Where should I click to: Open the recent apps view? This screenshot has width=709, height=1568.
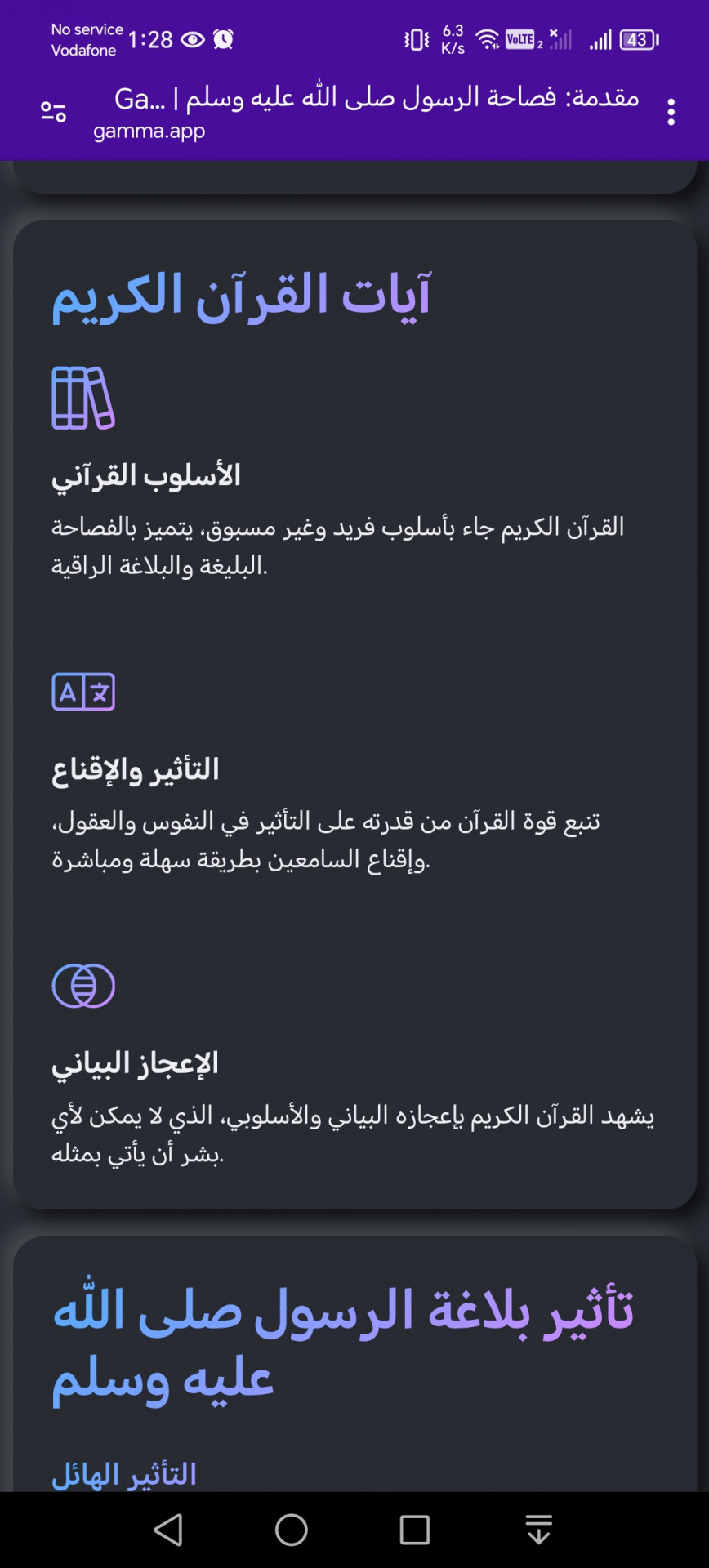[x=415, y=1530]
